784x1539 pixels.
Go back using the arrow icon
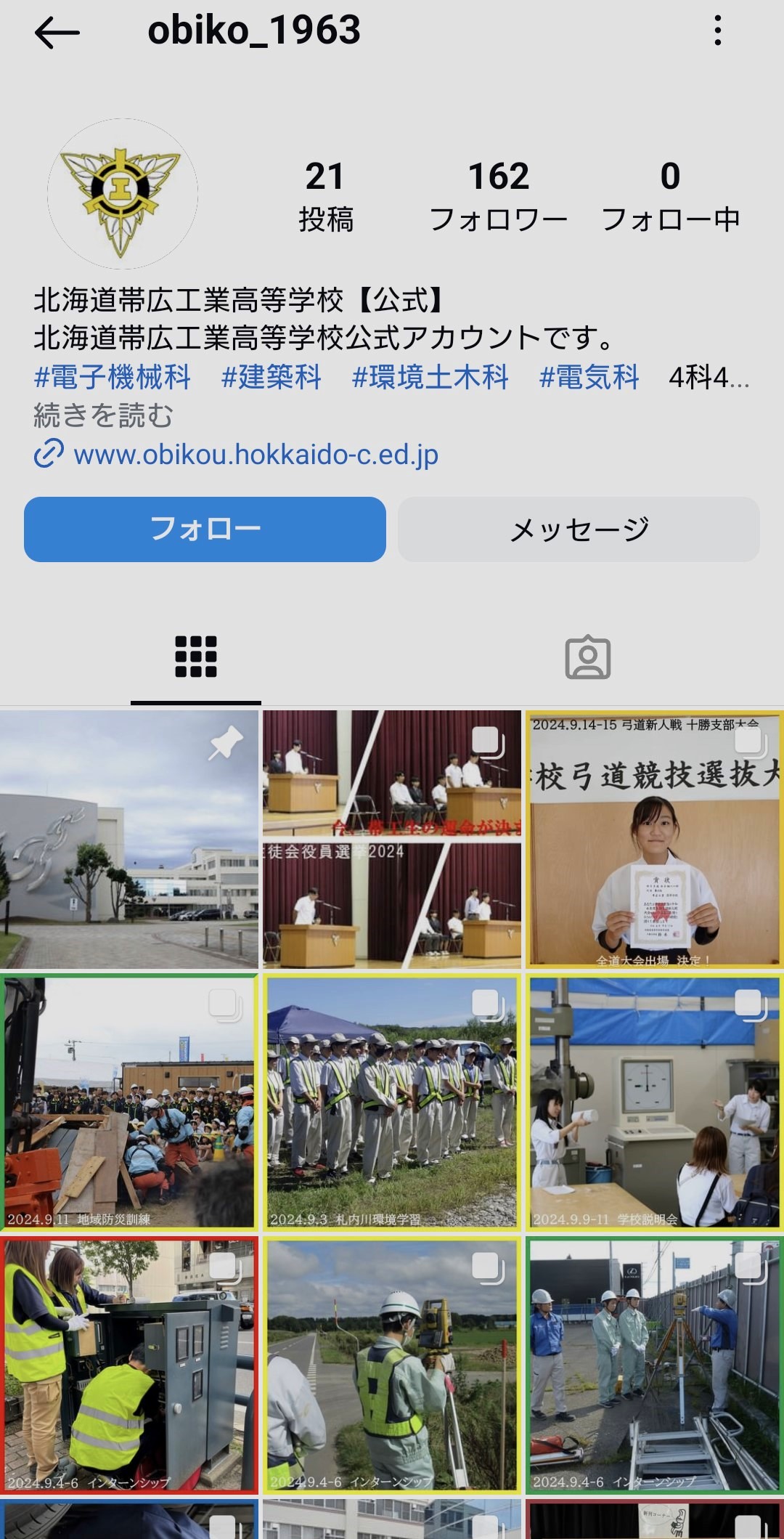click(57, 33)
